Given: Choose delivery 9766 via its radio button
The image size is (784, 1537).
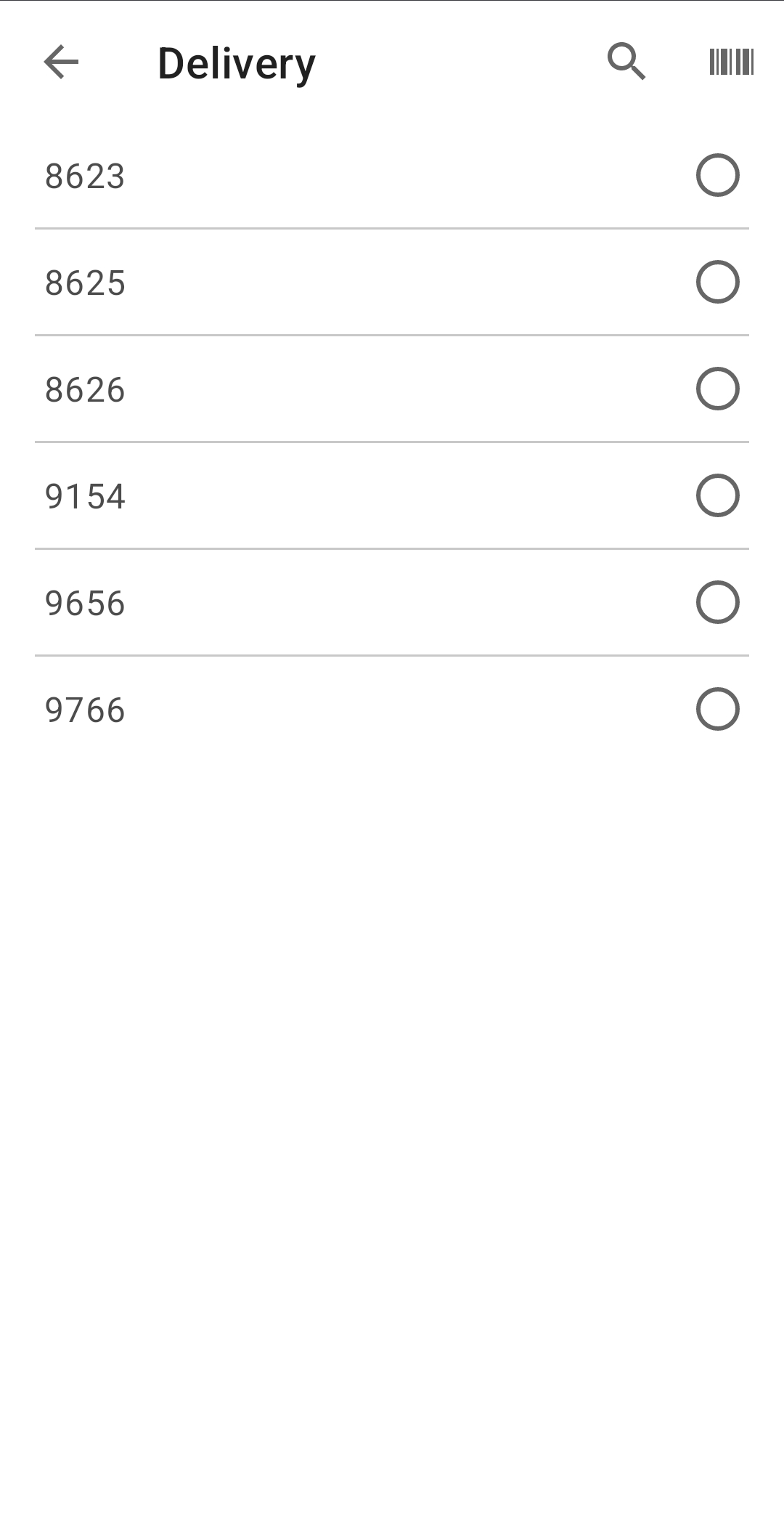Looking at the screenshot, I should pos(717,710).
